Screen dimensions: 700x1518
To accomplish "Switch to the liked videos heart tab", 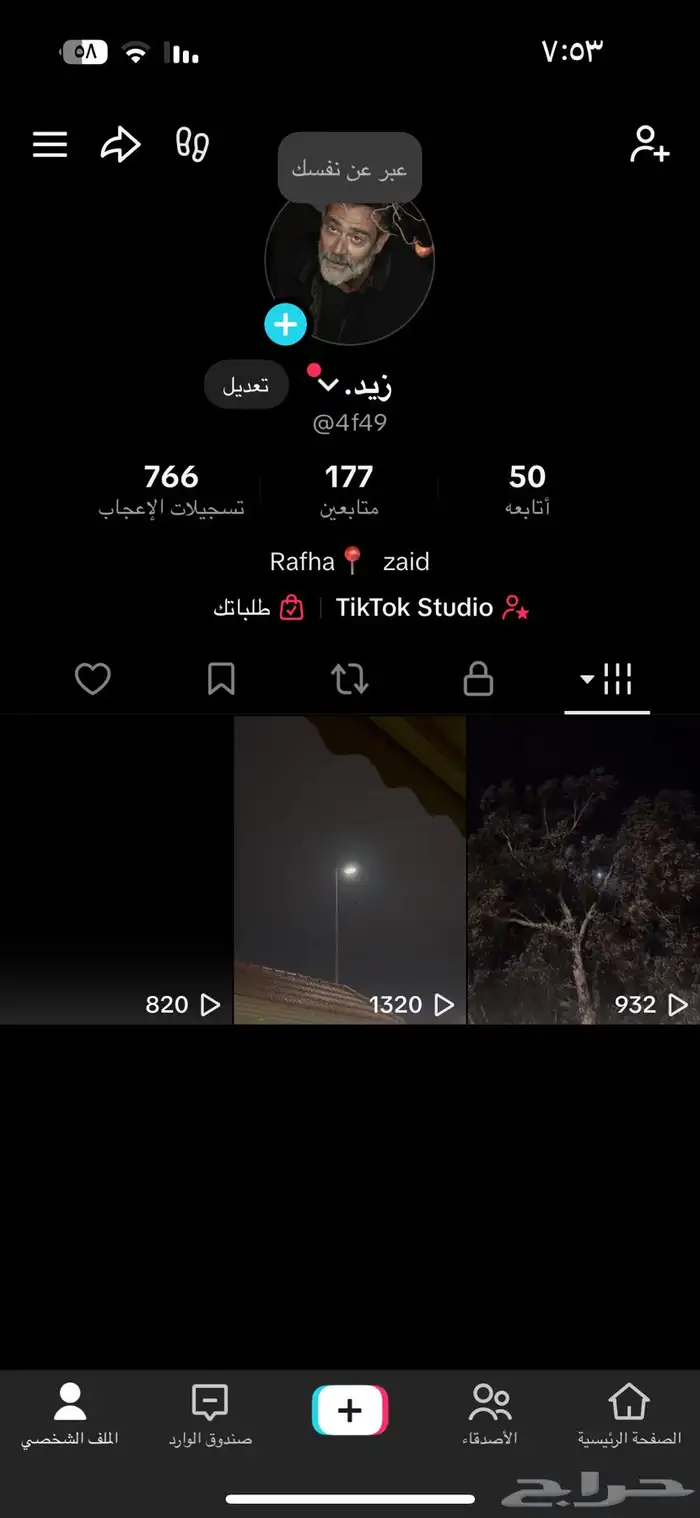I will click(x=93, y=680).
